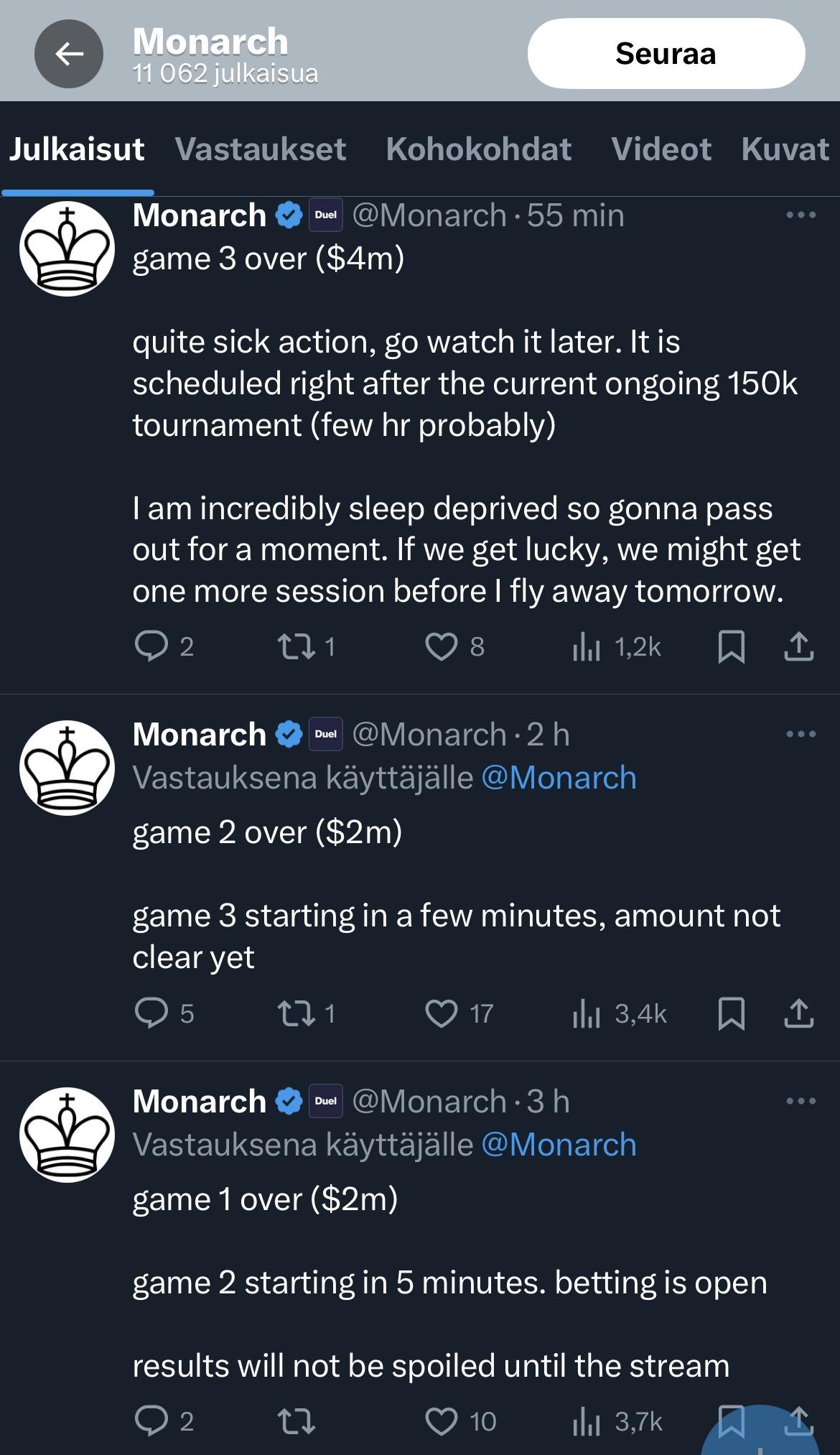The image size is (840, 1455).
Task: Bookmark the game 3 over post
Action: point(732,646)
